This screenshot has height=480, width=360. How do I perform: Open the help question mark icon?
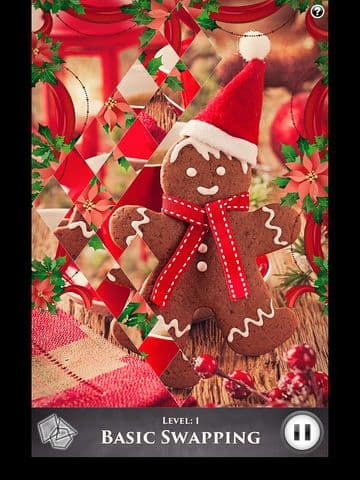[x=317, y=12]
